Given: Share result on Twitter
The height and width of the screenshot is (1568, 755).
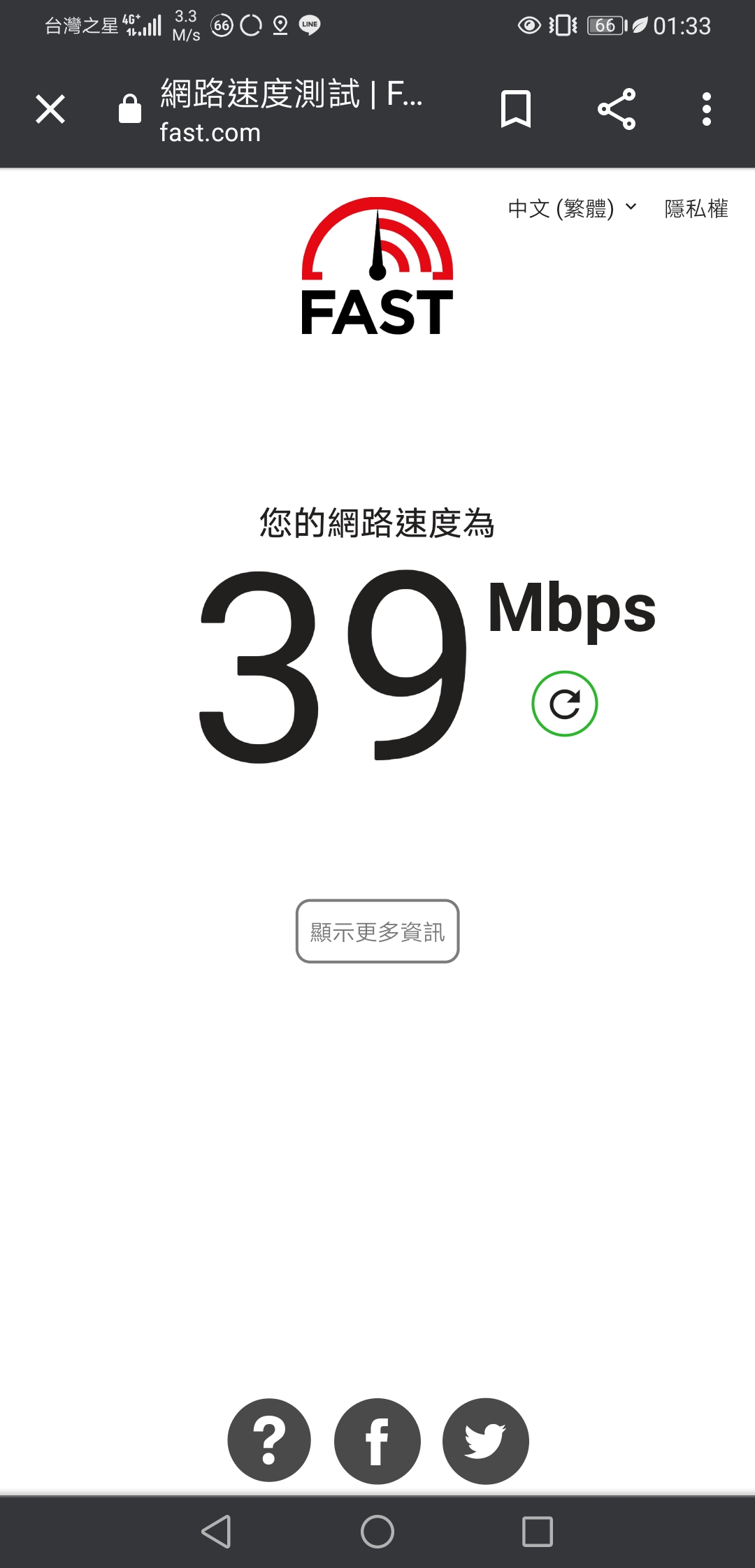Looking at the screenshot, I should (x=486, y=1441).
